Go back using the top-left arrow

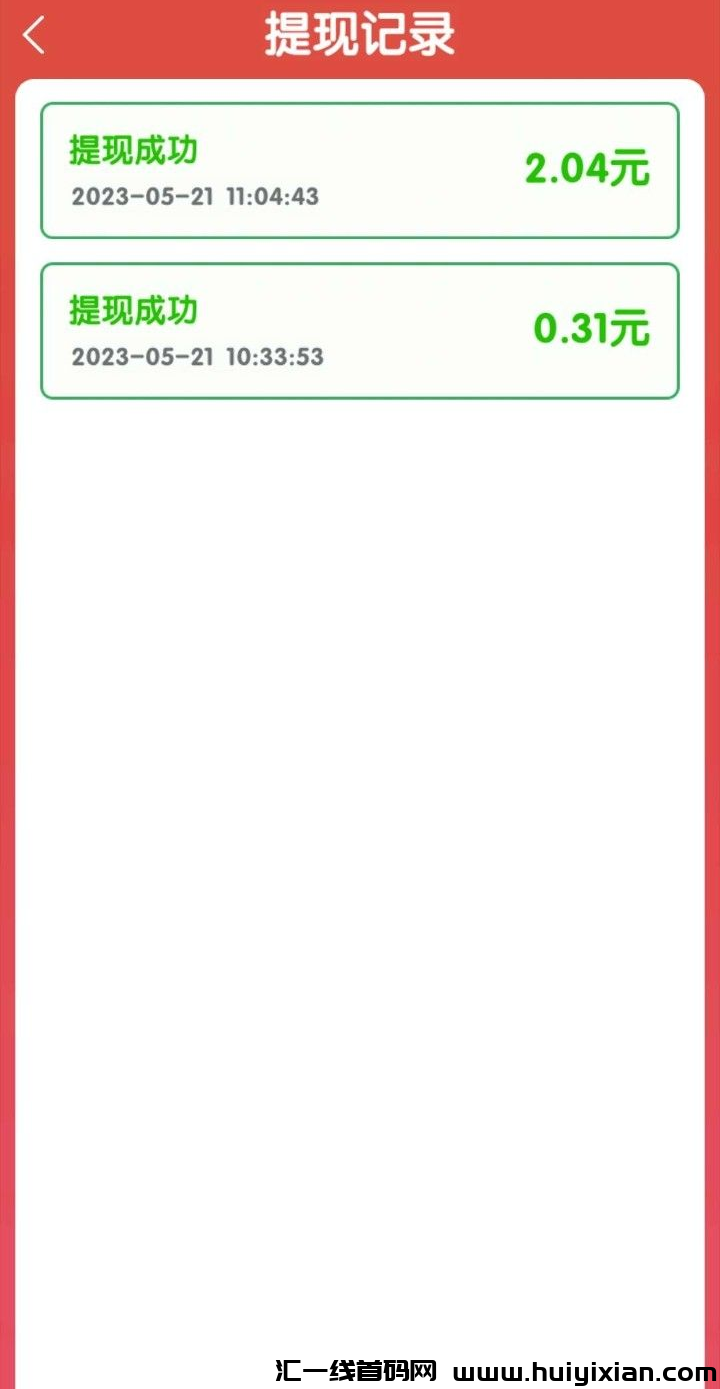(34, 36)
